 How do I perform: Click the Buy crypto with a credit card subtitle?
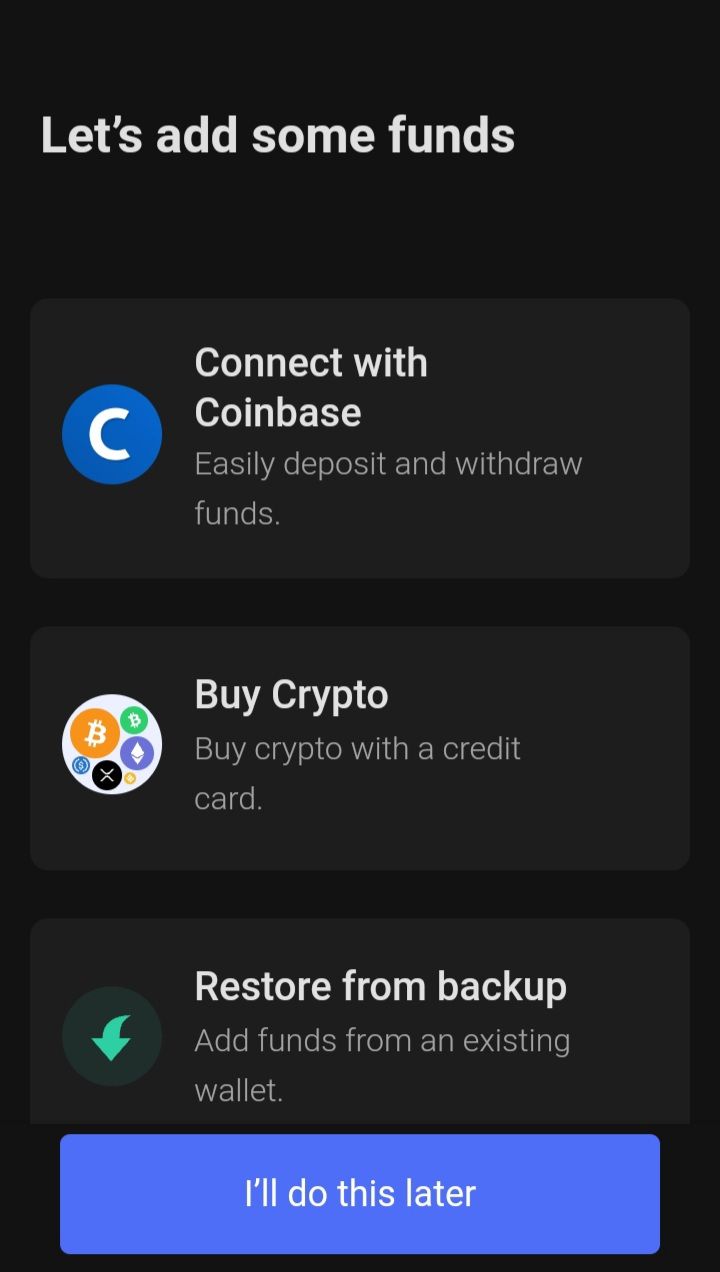[357, 772]
